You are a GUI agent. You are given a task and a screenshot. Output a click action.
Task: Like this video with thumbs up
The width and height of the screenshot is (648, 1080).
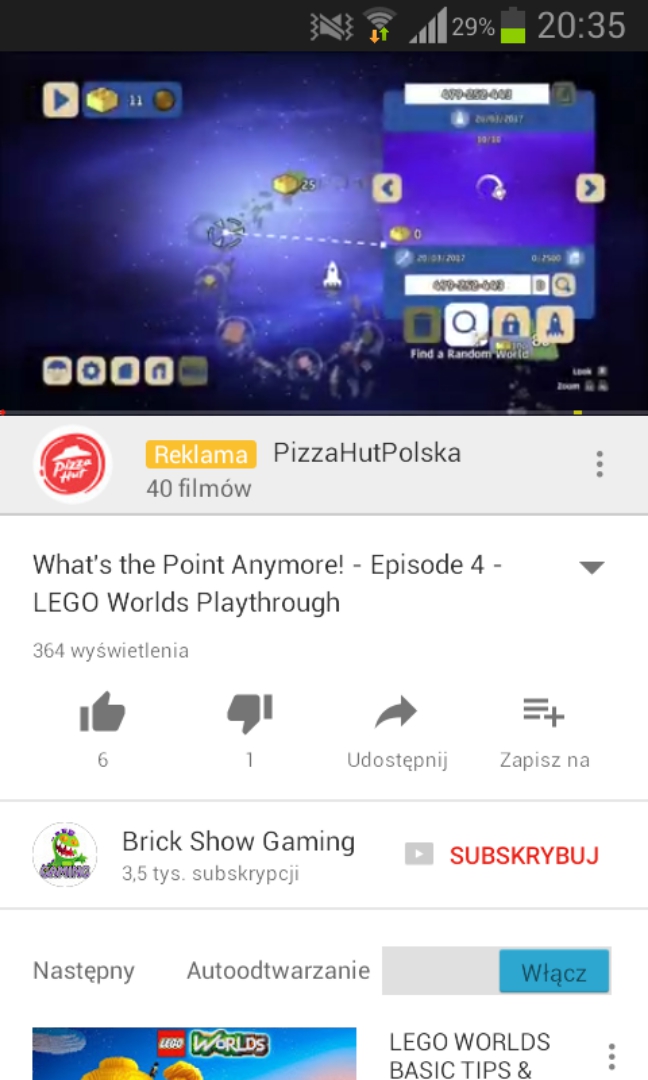[102, 715]
